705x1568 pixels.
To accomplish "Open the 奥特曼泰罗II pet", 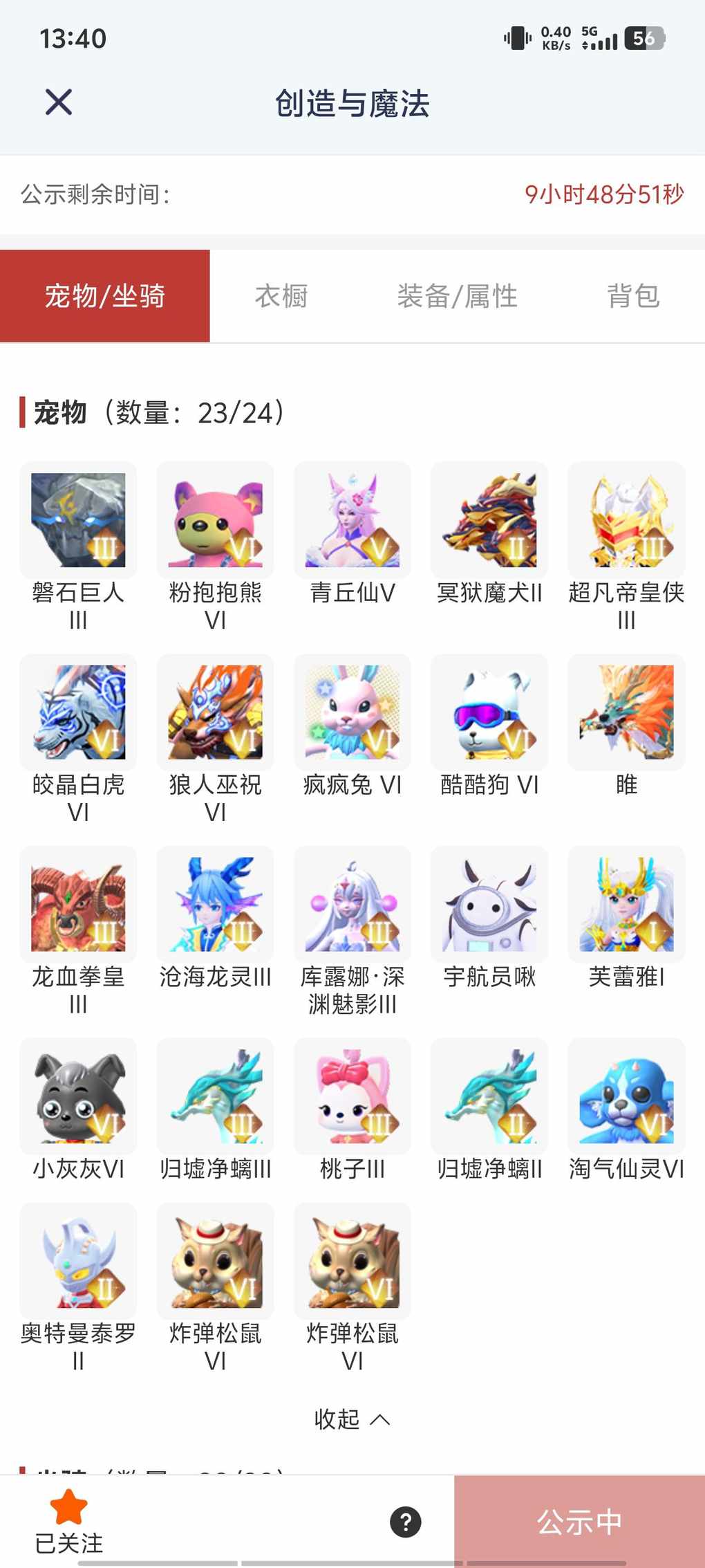I will (78, 1261).
